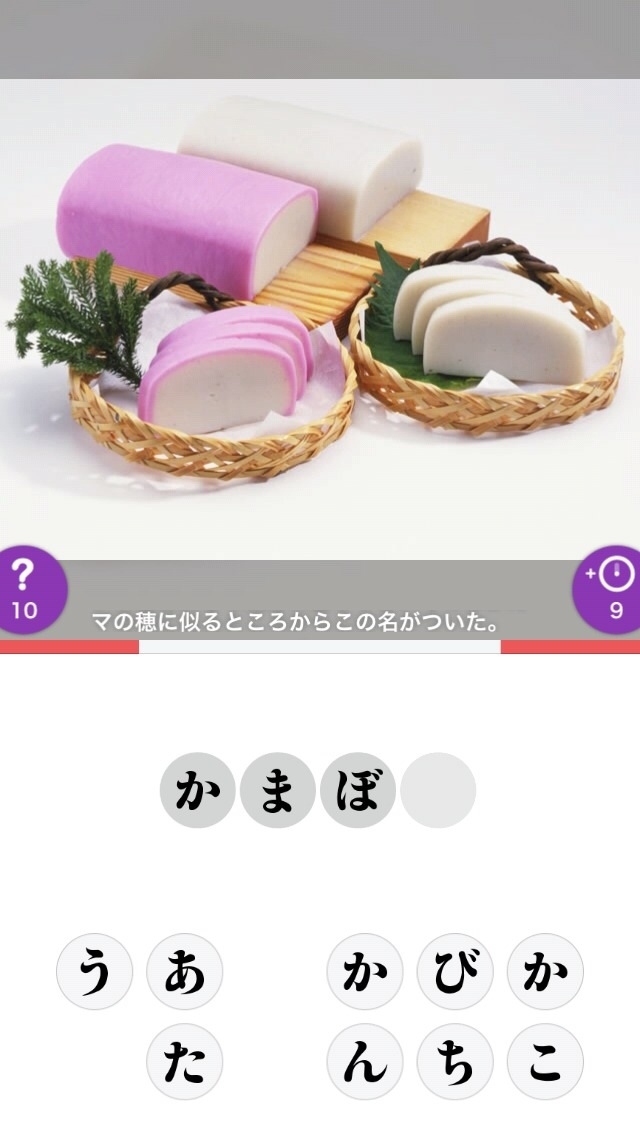Choose the letter tile び
Image resolution: width=640 pixels, height=1136 pixels.
(x=455, y=971)
